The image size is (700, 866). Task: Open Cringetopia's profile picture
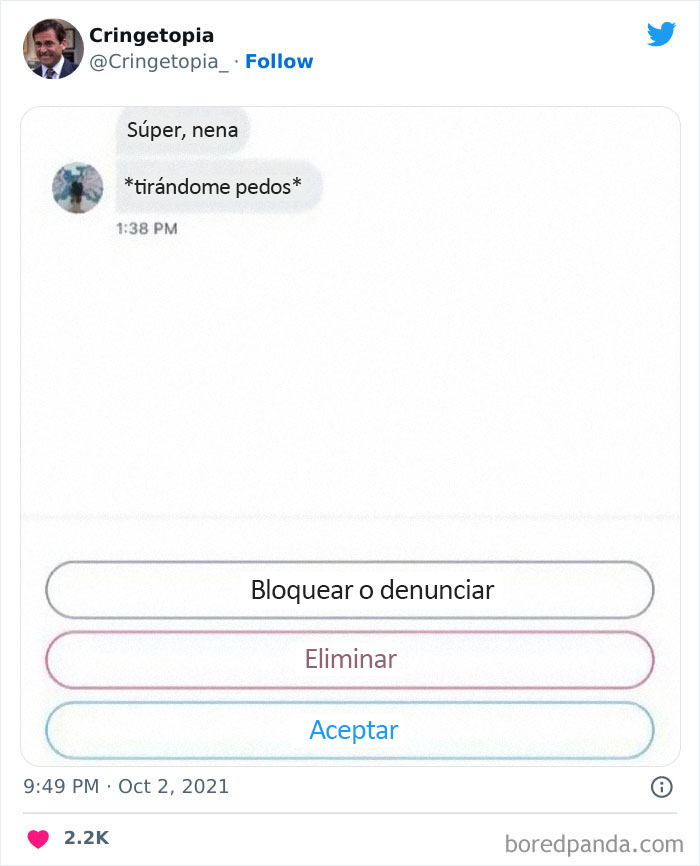click(x=51, y=48)
